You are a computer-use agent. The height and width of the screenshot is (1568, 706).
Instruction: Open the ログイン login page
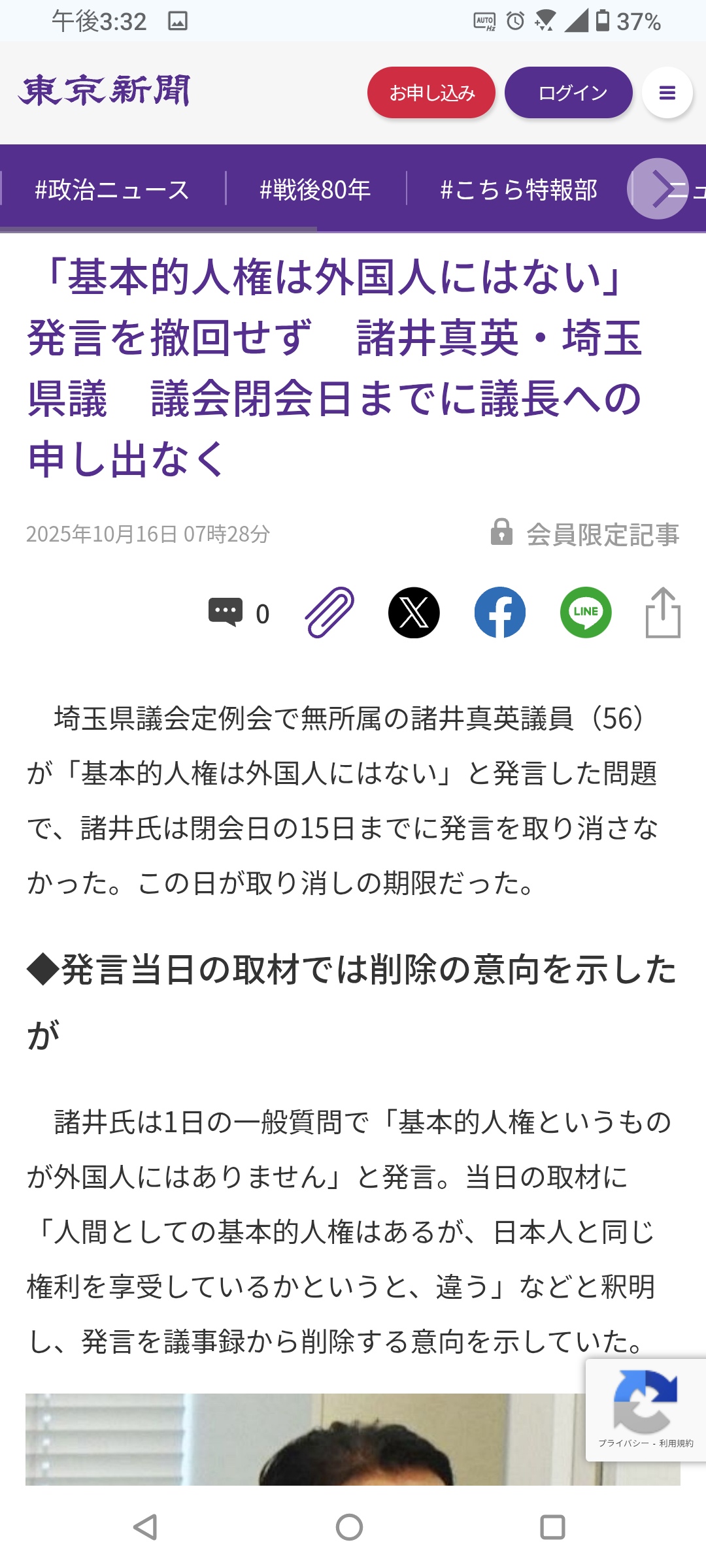[x=569, y=93]
